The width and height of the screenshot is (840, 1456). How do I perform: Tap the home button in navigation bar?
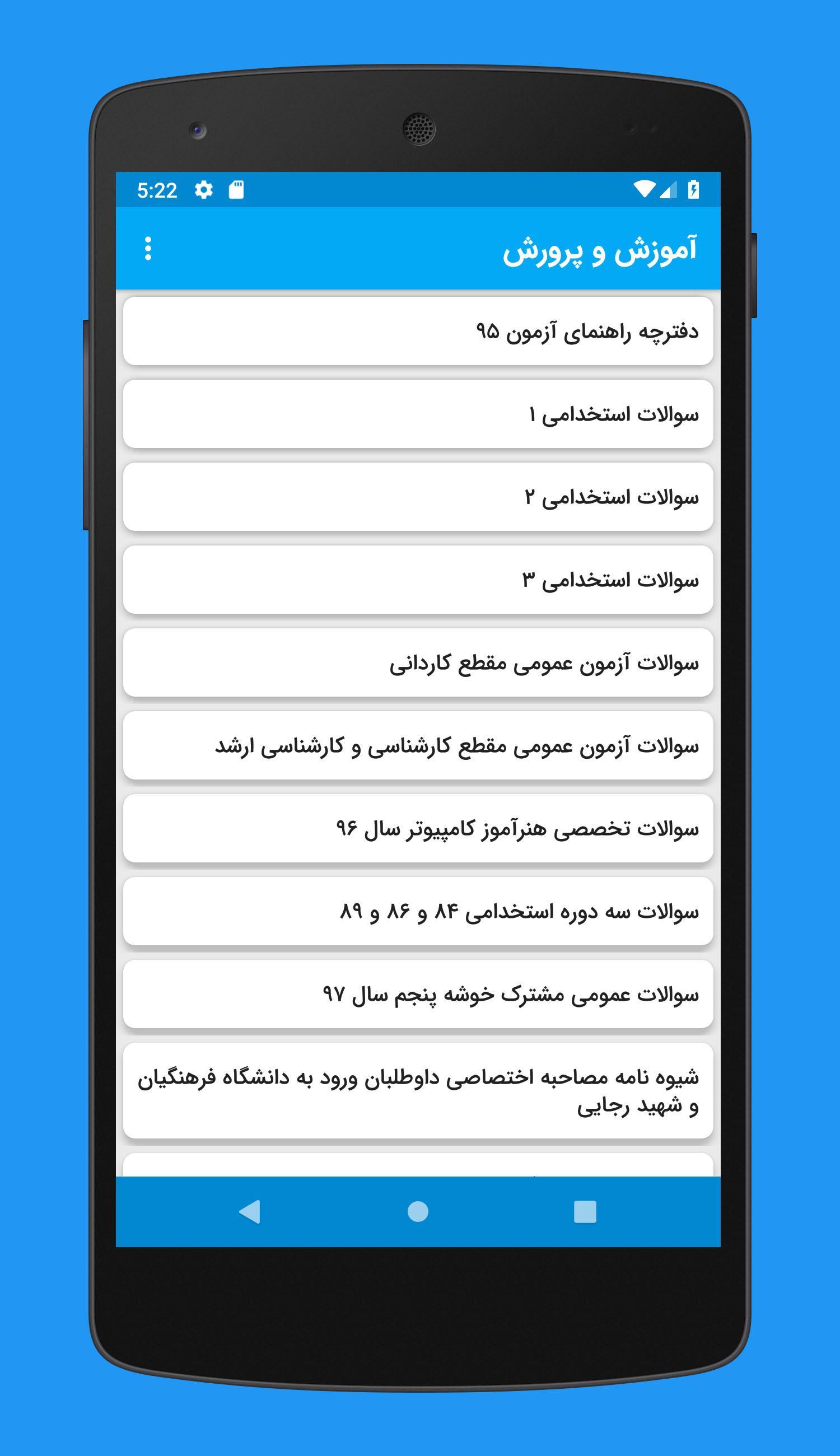[418, 1211]
